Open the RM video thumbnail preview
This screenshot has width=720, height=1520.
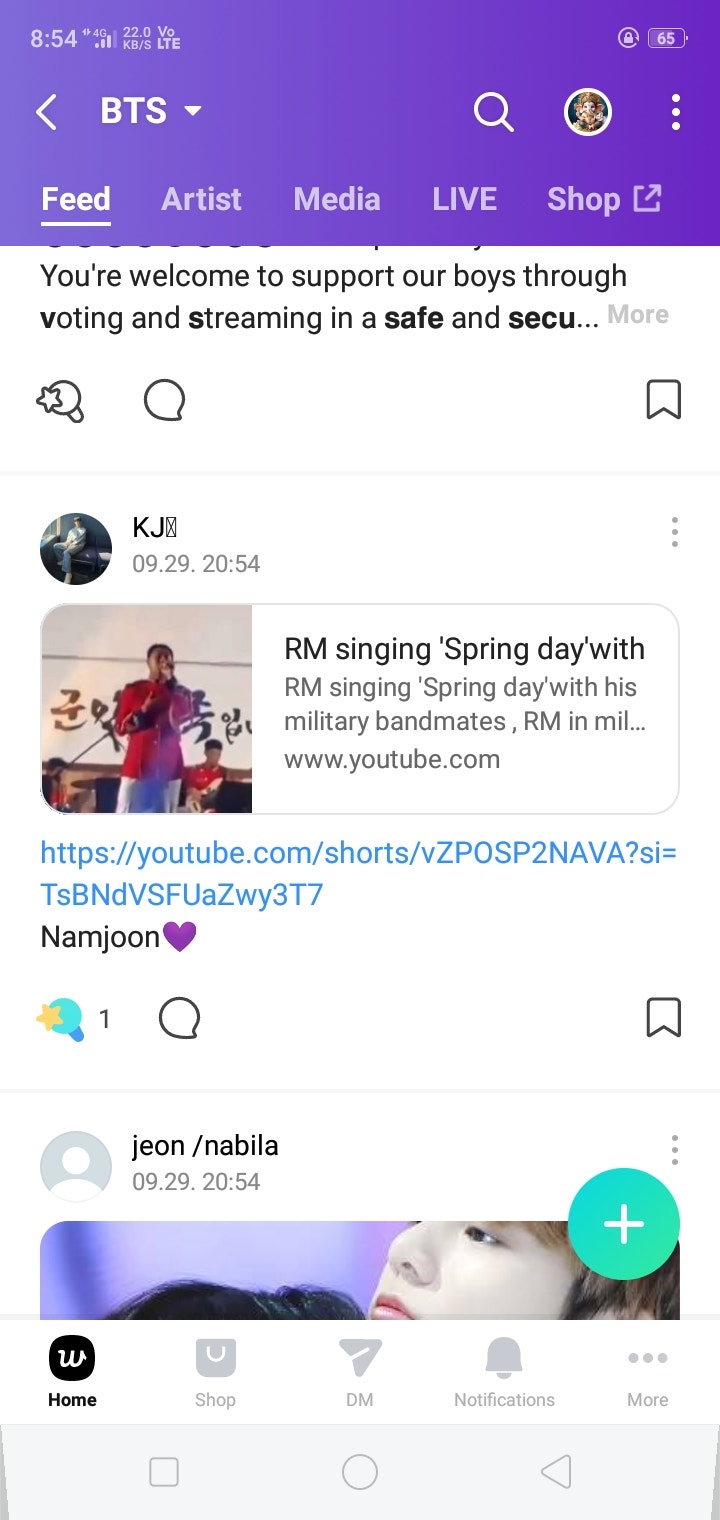147,708
